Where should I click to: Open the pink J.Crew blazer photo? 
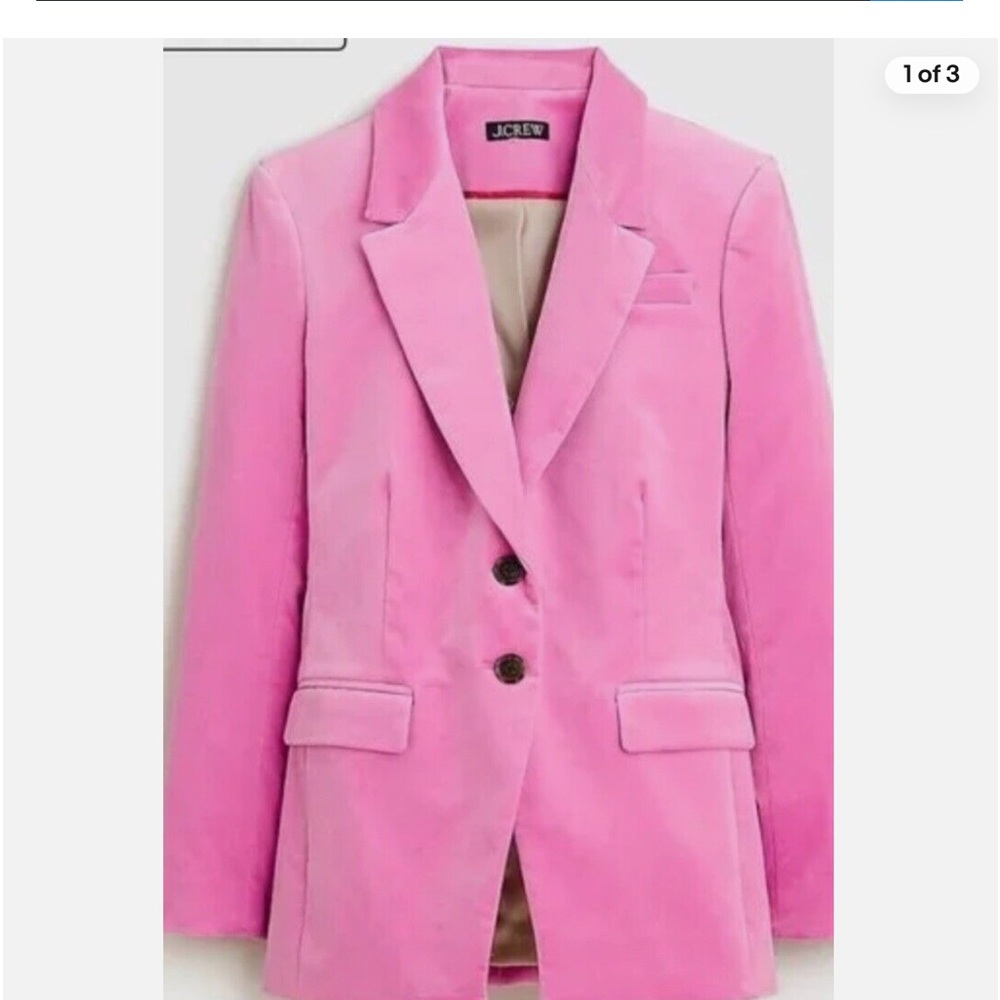click(x=498, y=520)
